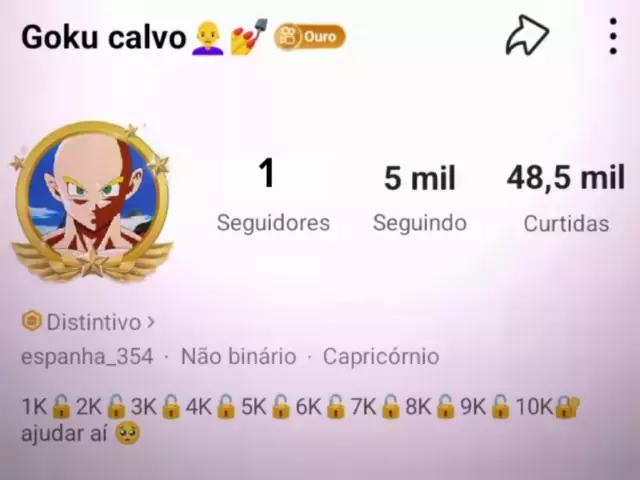Open the Seguindo list
The image size is (640, 480).
tap(419, 197)
